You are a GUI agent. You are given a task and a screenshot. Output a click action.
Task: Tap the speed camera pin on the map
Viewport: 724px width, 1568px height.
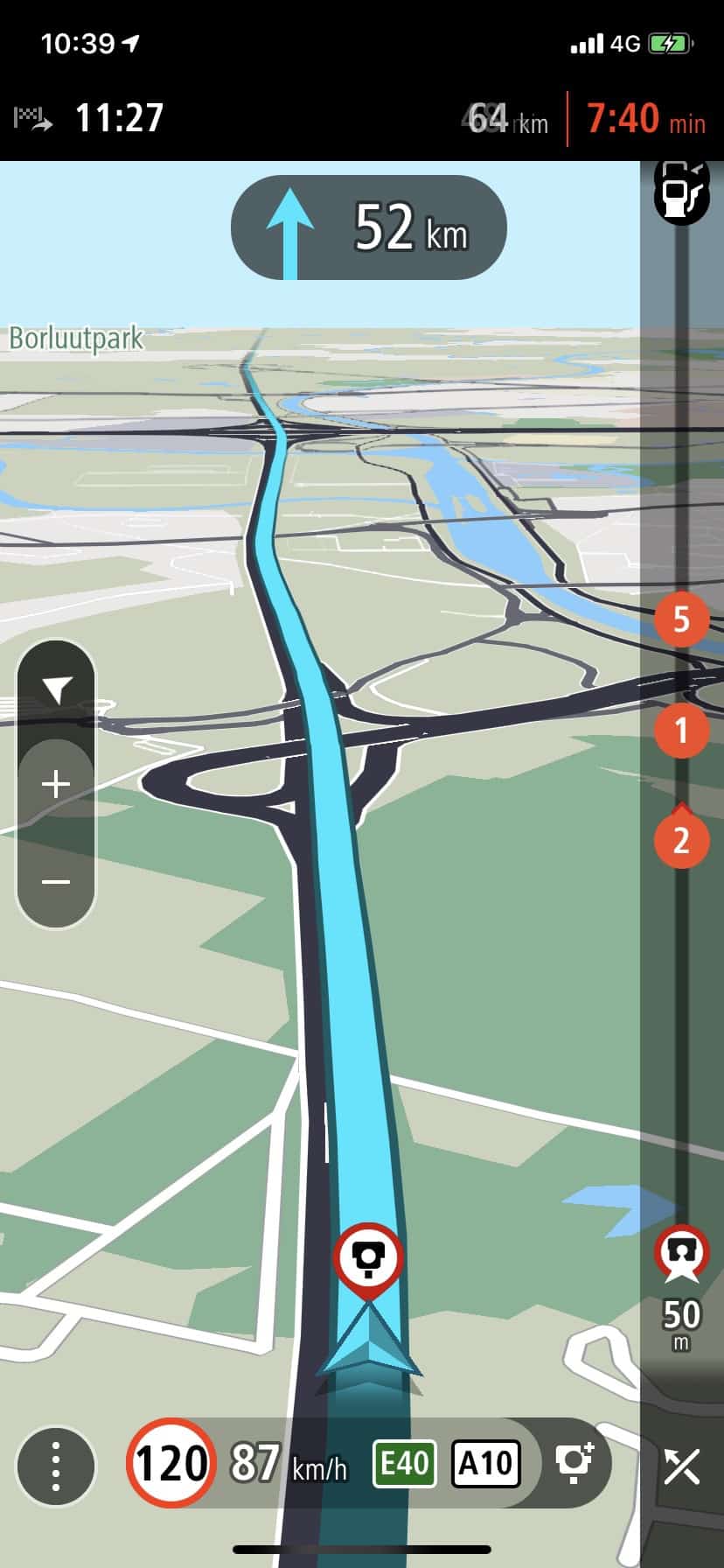368,1257
